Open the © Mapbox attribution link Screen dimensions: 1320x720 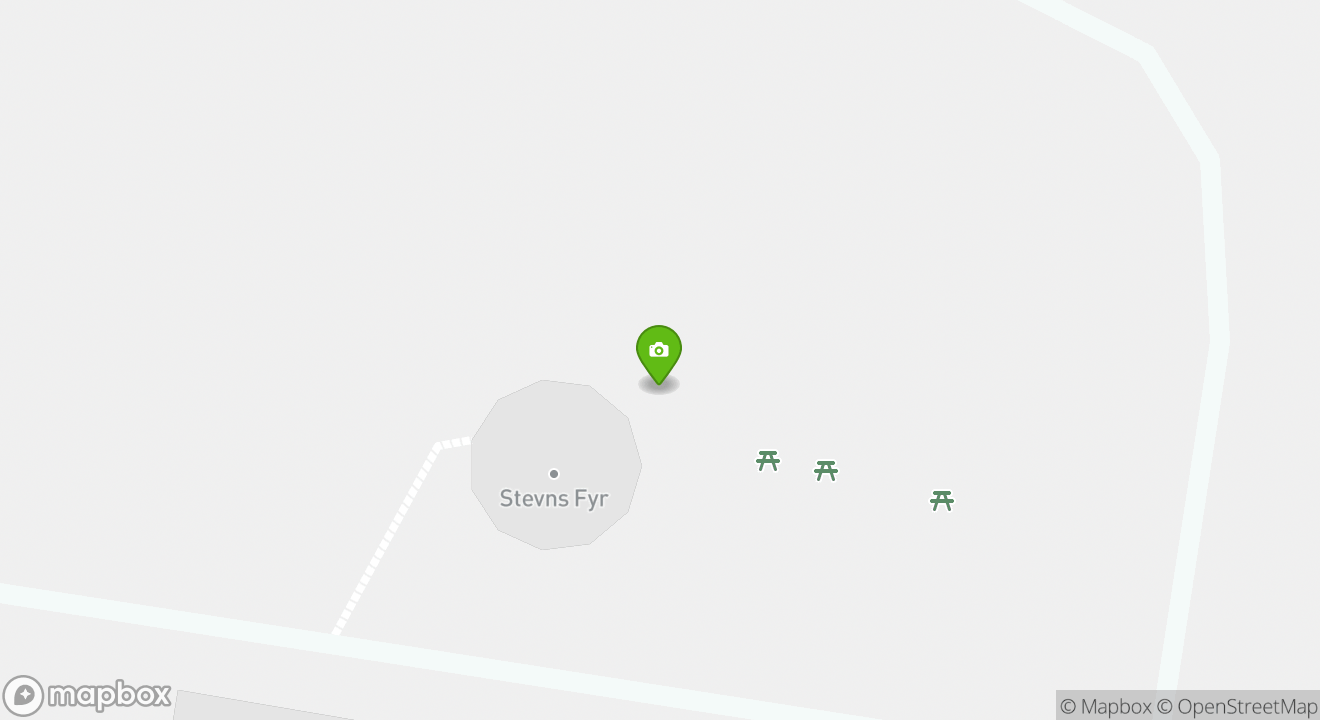(1105, 706)
